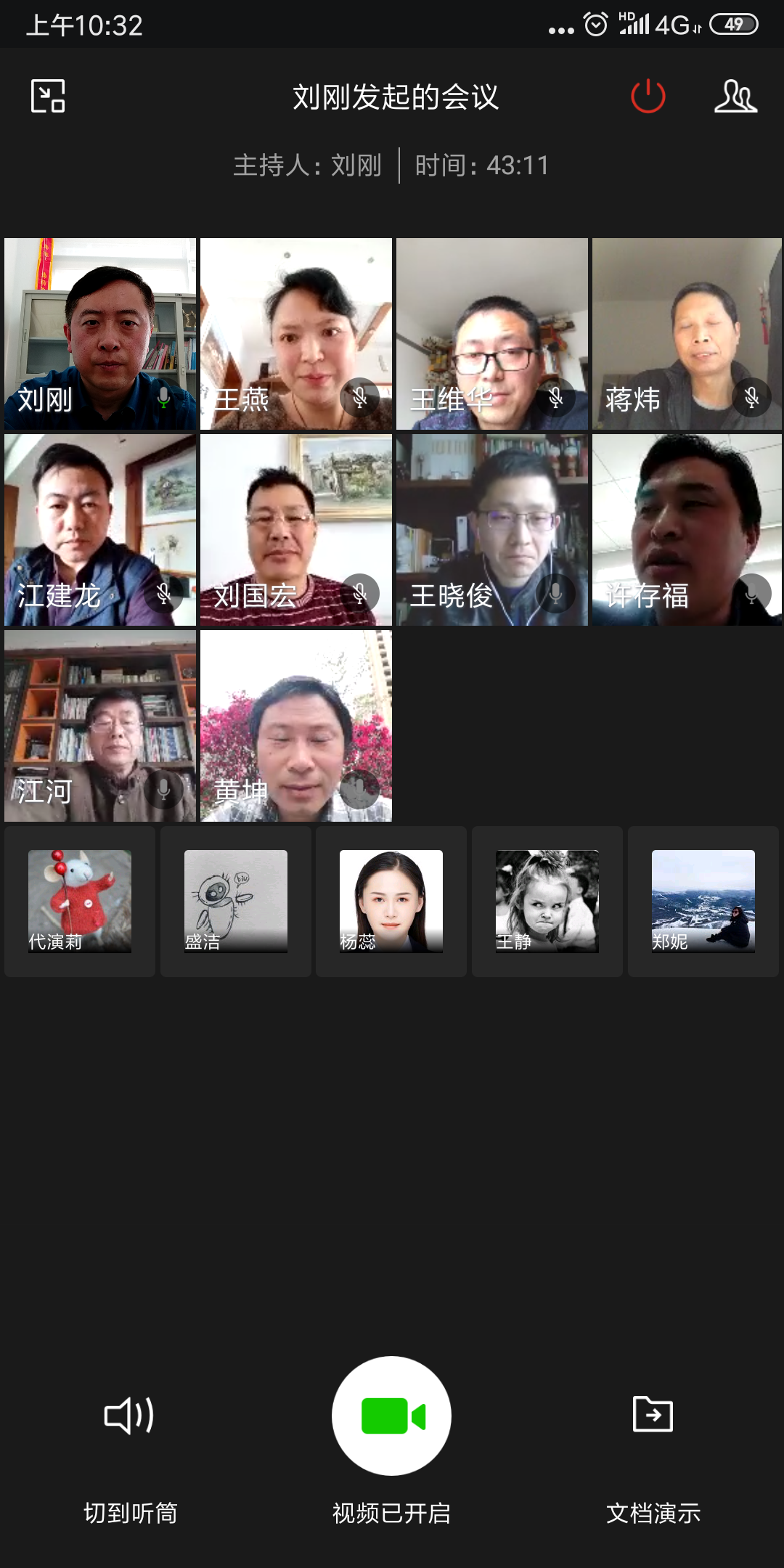View 蒋炜's video tile
The image size is (784, 1568).
tap(687, 334)
